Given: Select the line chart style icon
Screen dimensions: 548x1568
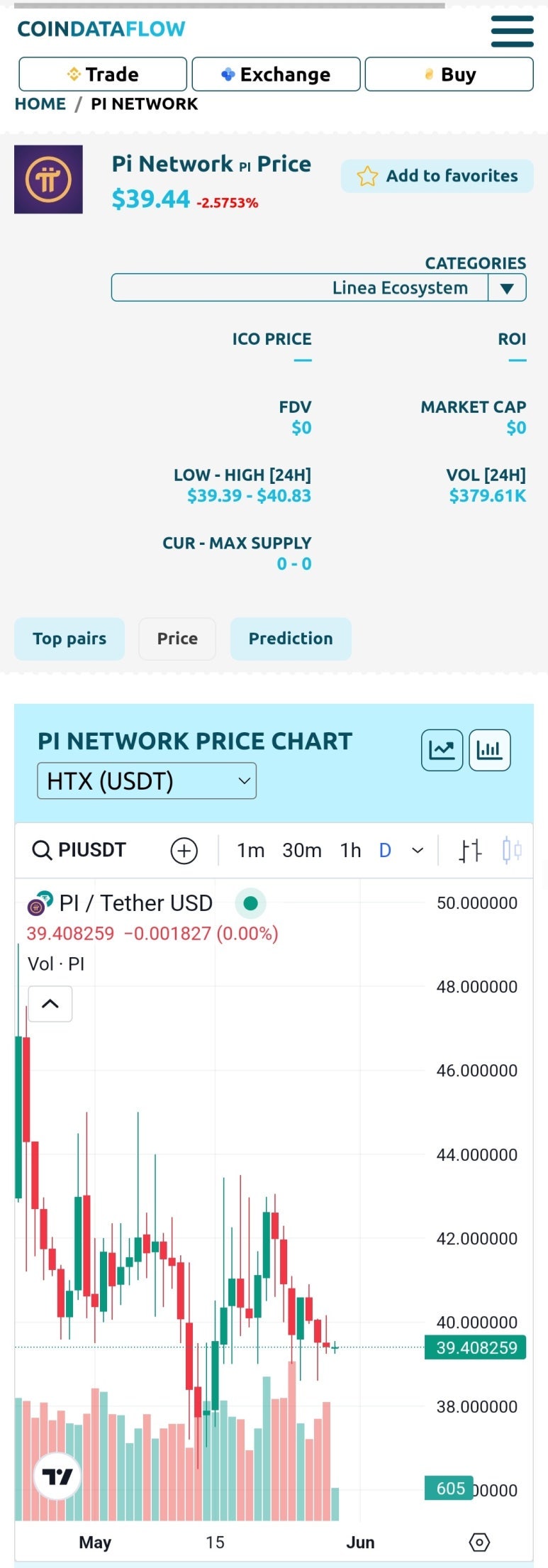Looking at the screenshot, I should coord(441,749).
